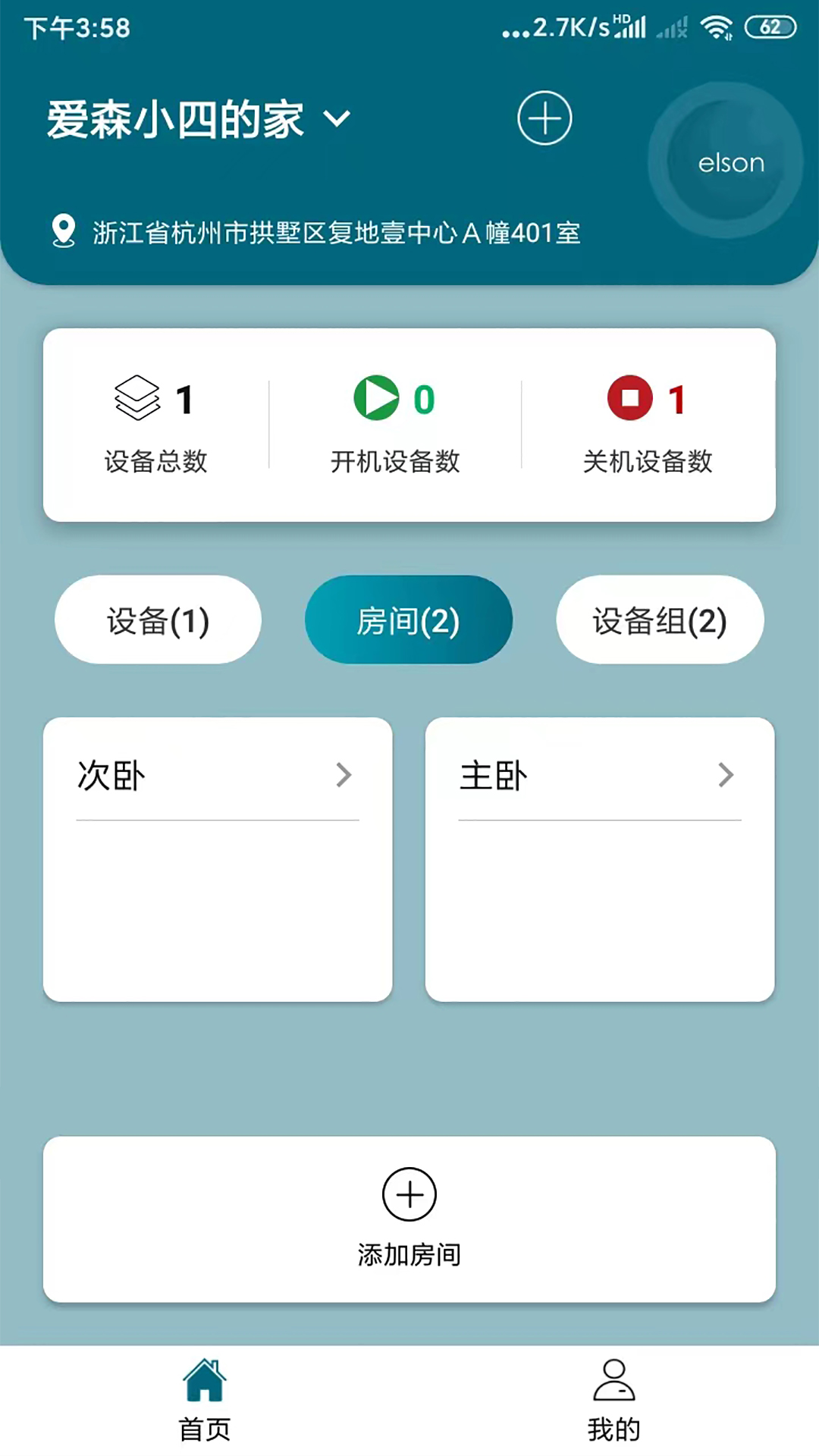This screenshot has width=819, height=1456.
Task: Expand the 主卧 room via its chevron
Action: tap(726, 775)
